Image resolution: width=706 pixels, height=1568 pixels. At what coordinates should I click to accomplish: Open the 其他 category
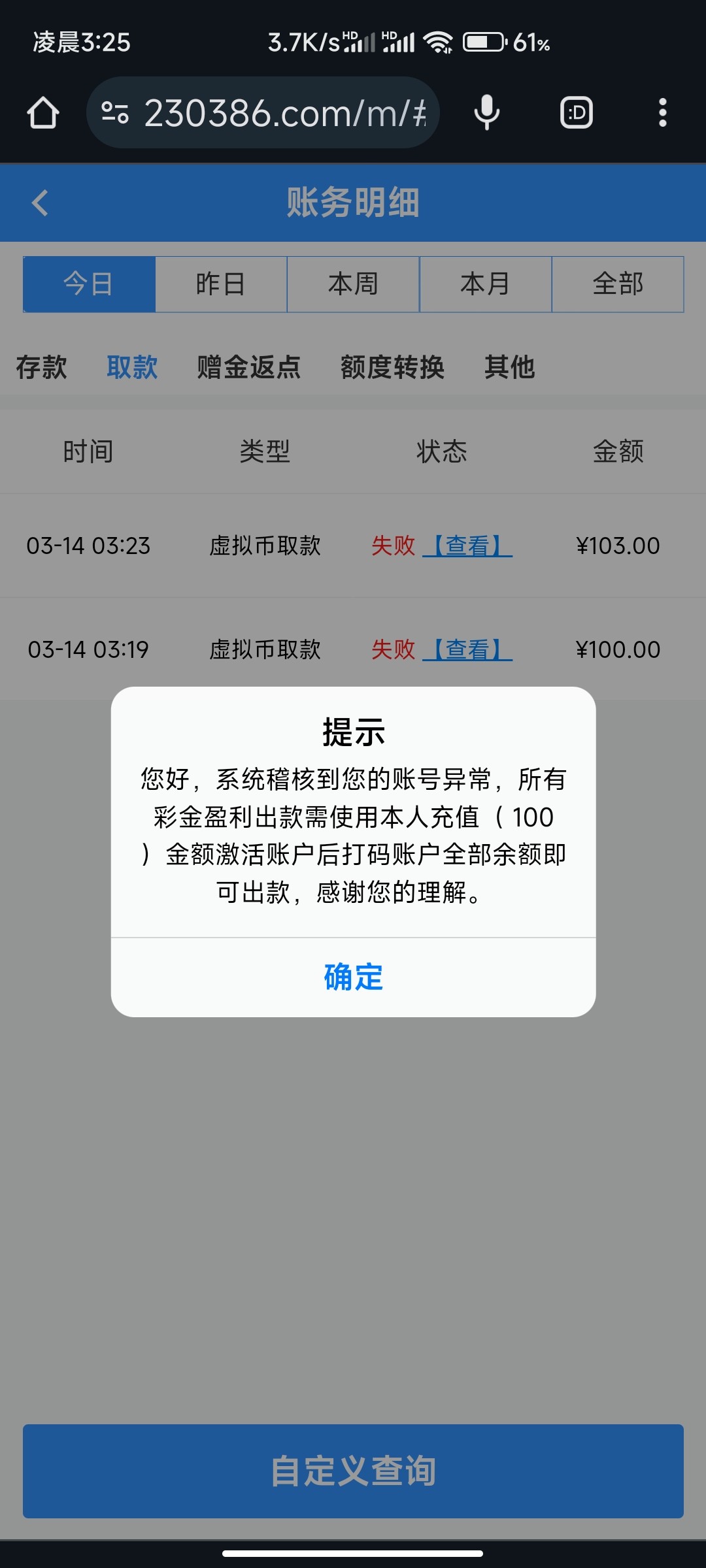tap(509, 367)
